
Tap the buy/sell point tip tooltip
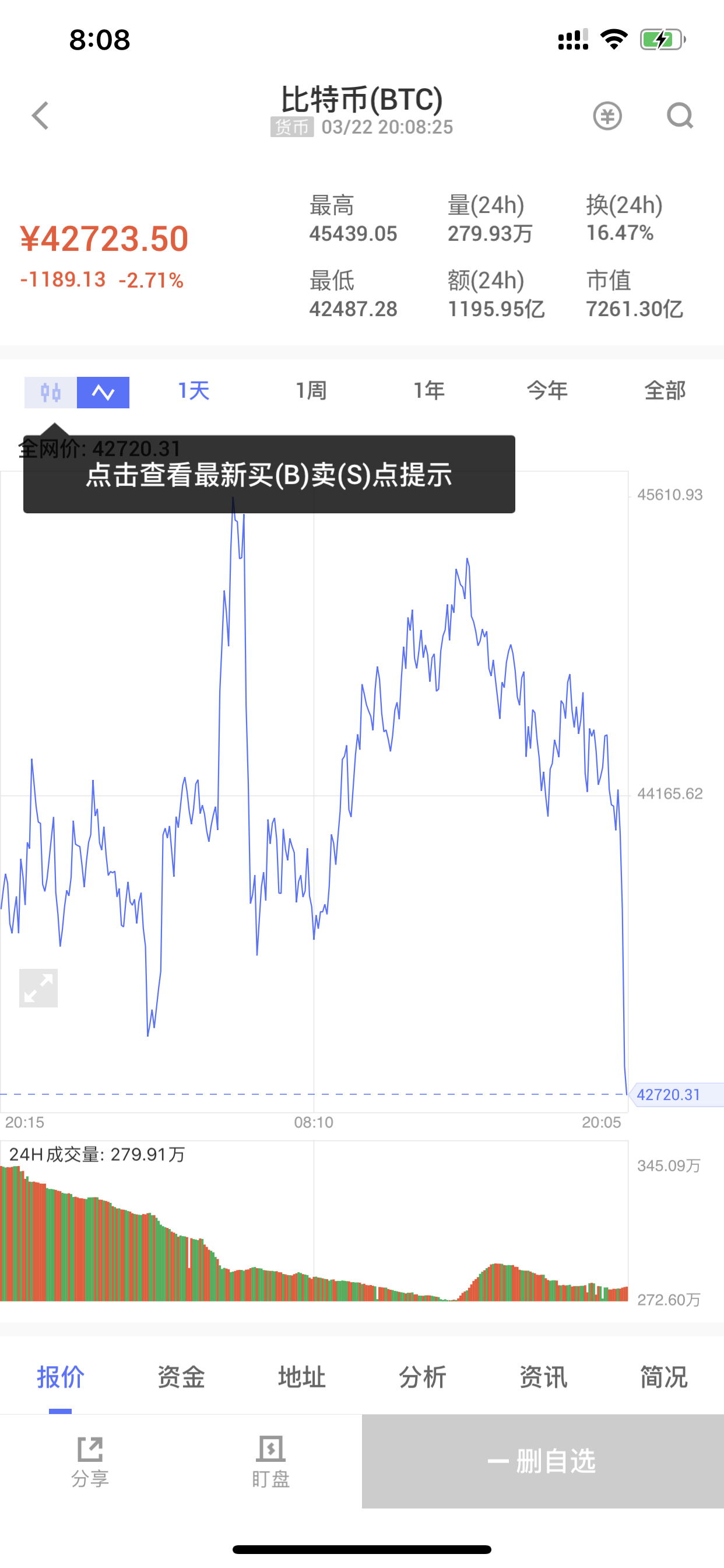[269, 474]
